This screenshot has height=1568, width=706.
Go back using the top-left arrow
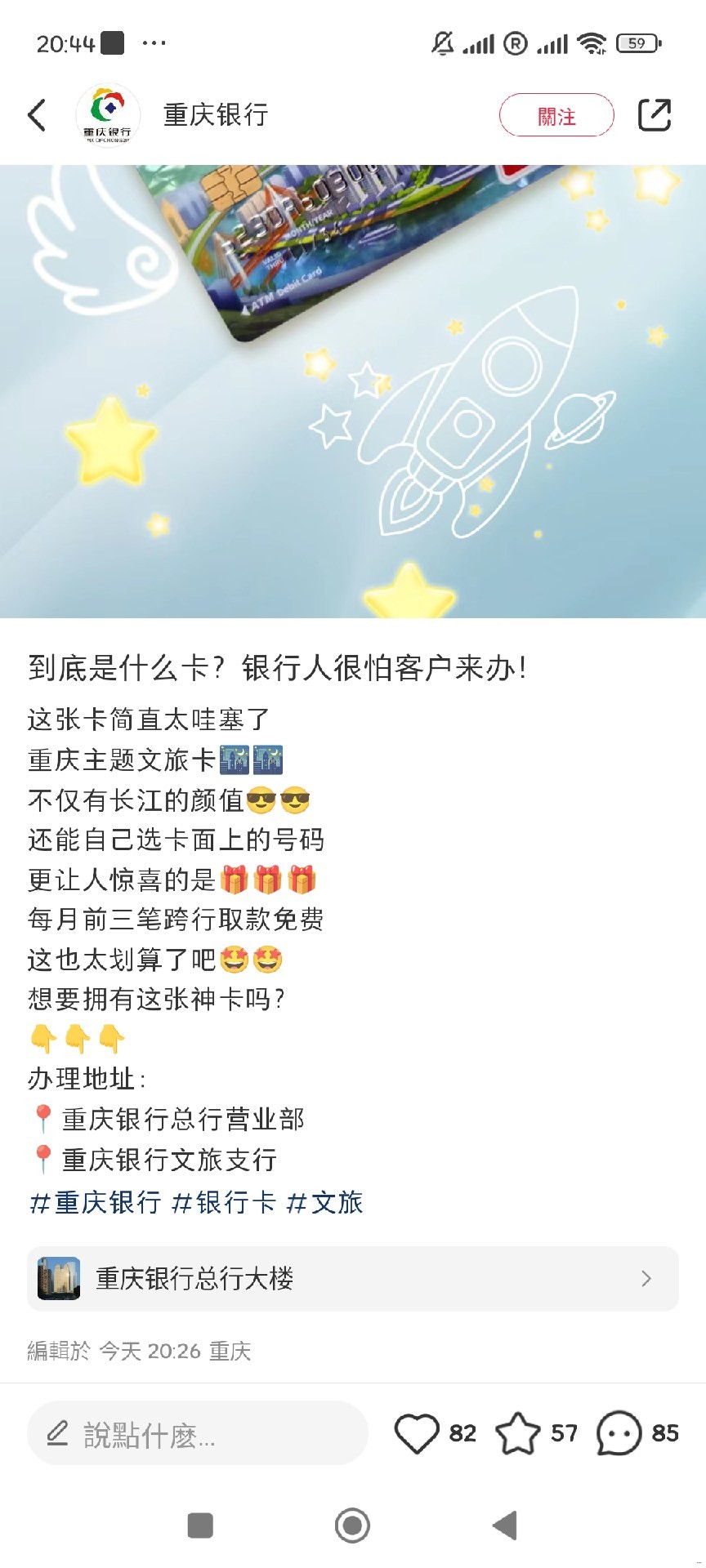(x=37, y=115)
